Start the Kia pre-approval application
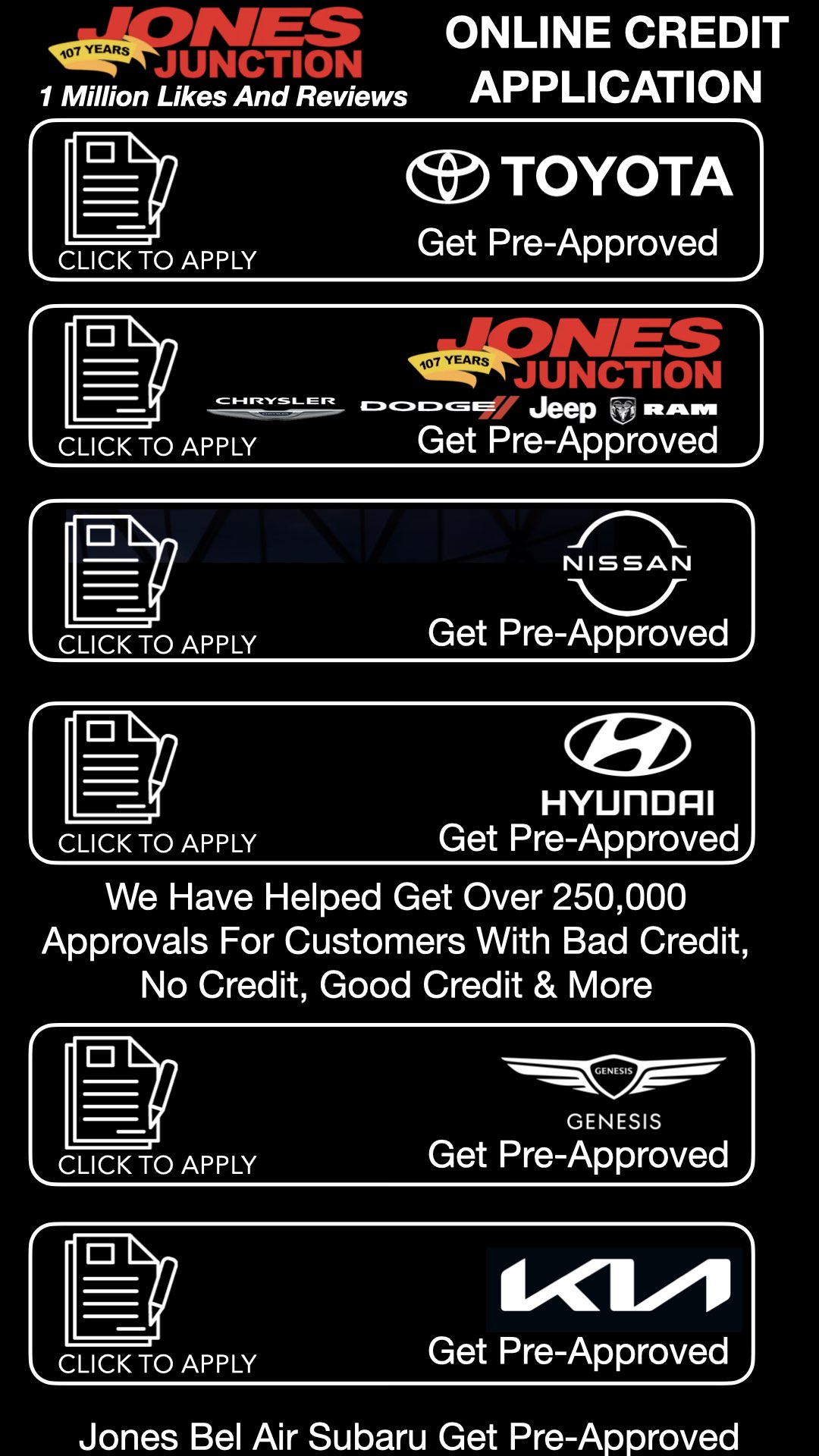This screenshot has height=1456, width=819. pyautogui.click(x=391, y=1304)
